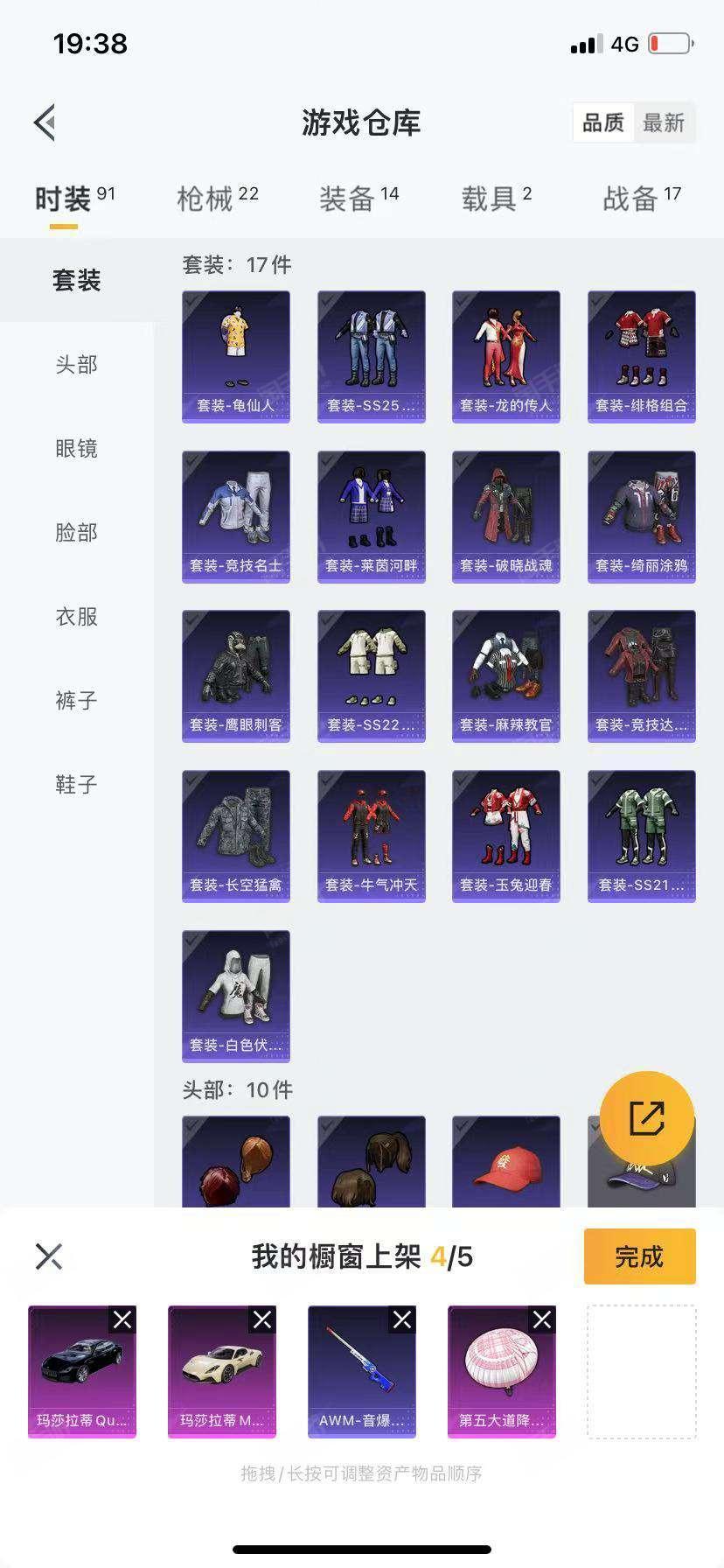Select the 鞋子 category in sidebar
This screenshot has height=1568, width=724.
click(x=76, y=784)
